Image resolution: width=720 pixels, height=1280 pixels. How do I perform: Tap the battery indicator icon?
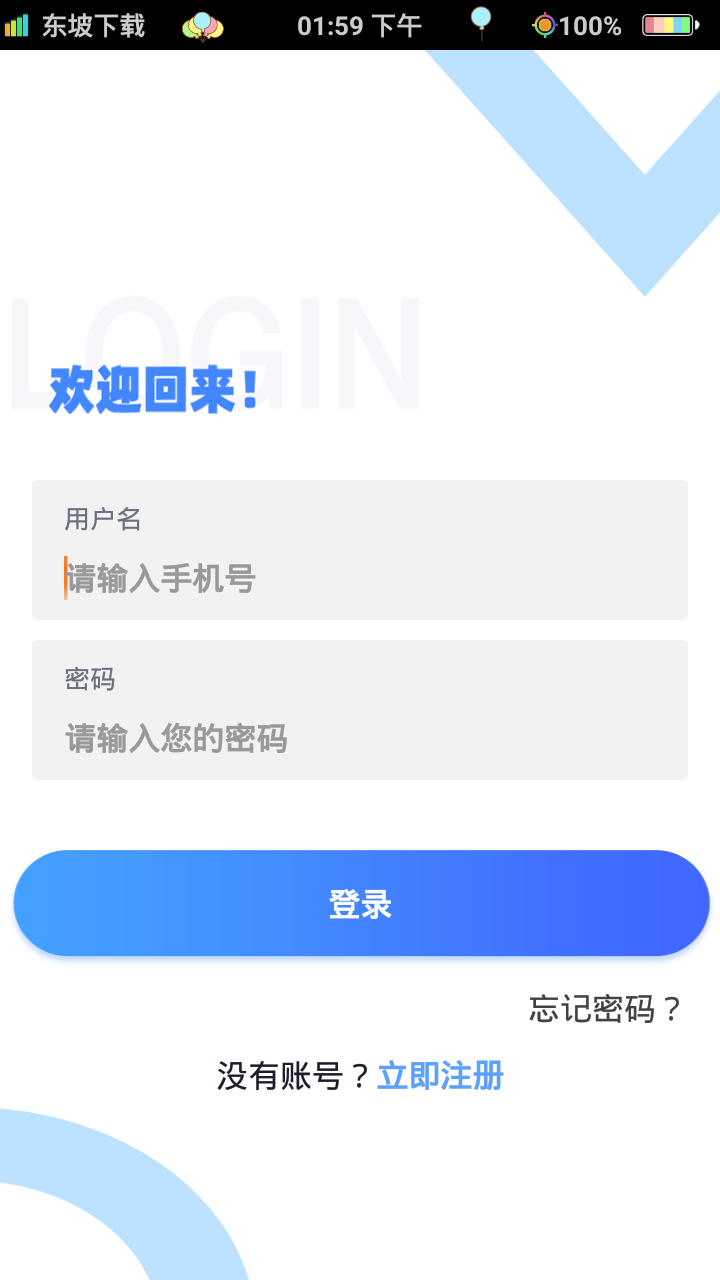pyautogui.click(x=666, y=26)
